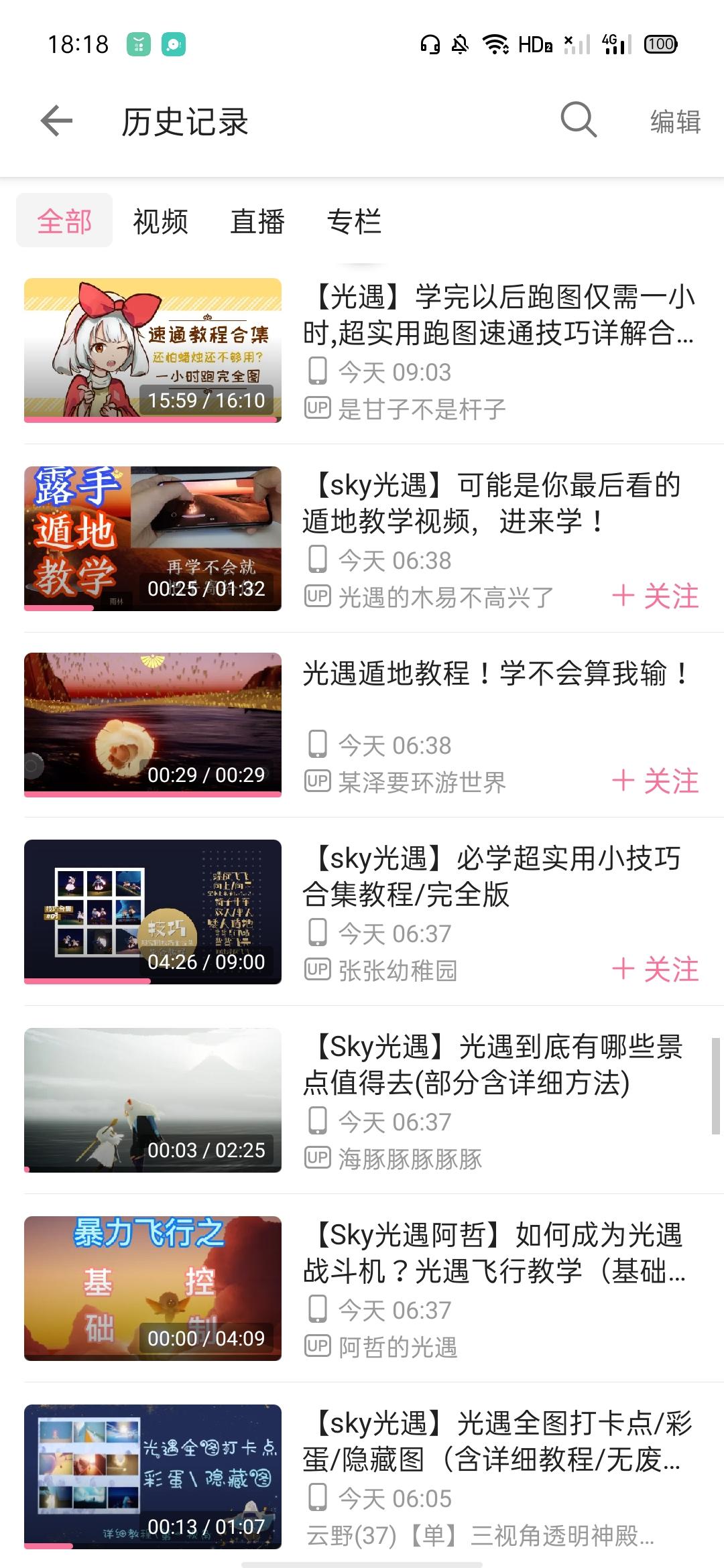
Task: Go back from 历史记录 page
Action: (56, 121)
